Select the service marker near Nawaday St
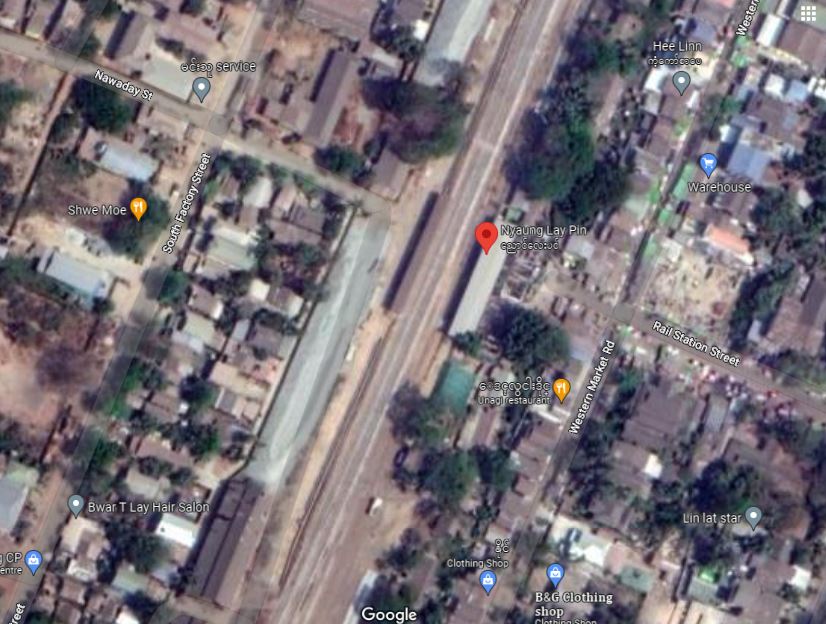The width and height of the screenshot is (826, 624). [201, 88]
